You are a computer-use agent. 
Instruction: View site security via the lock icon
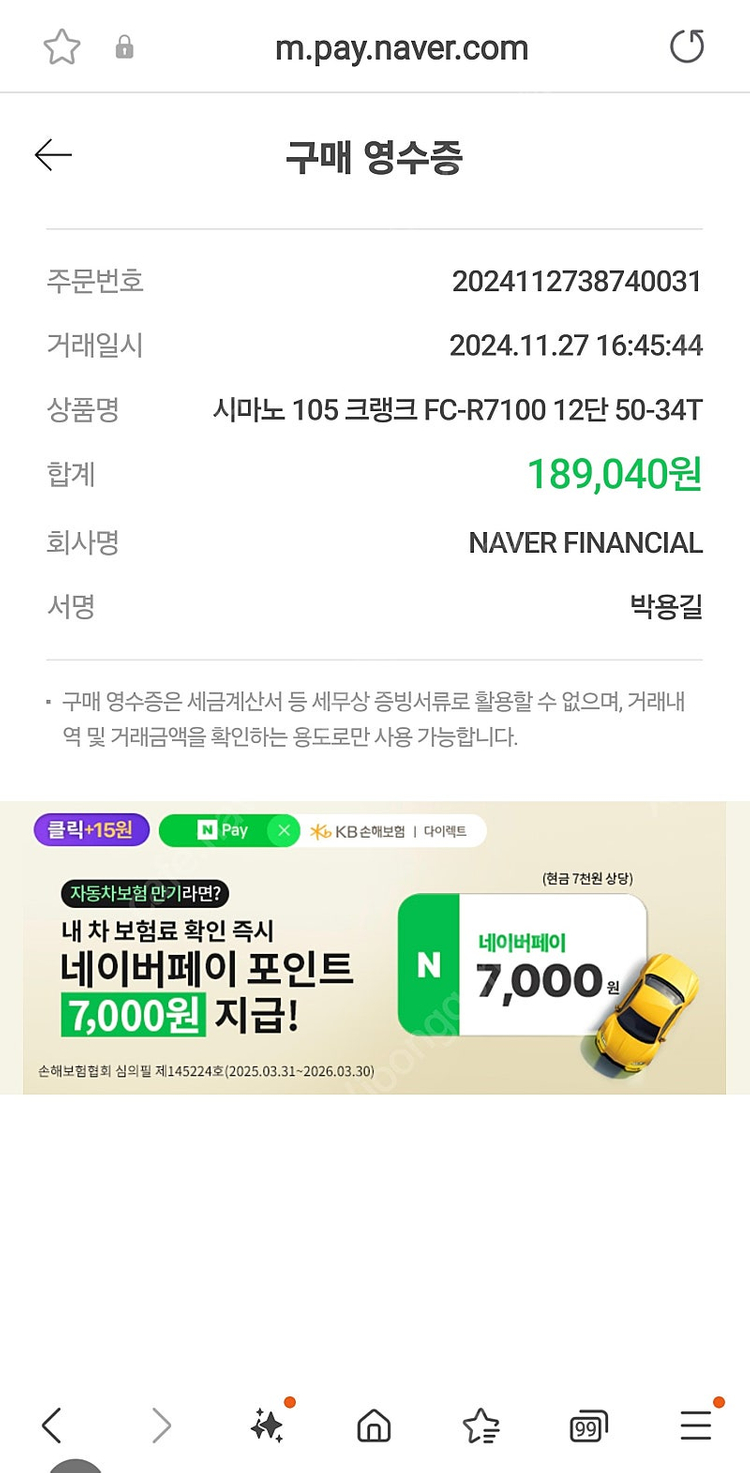click(124, 46)
